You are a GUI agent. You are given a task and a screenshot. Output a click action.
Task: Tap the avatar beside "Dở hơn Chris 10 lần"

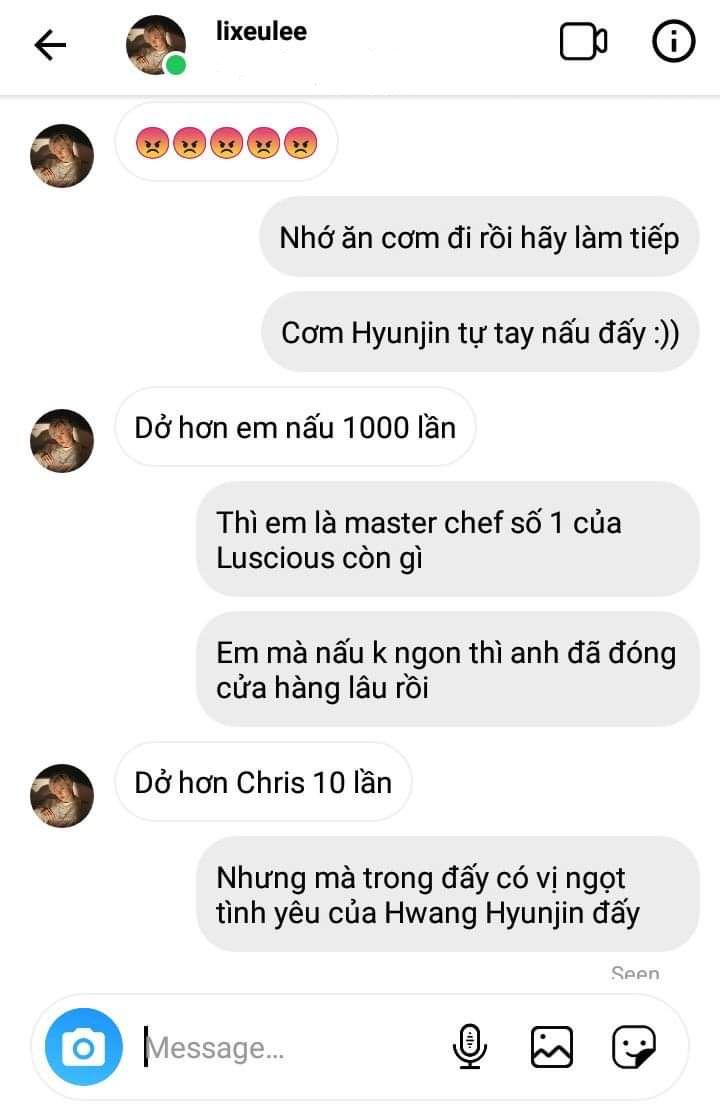[x=62, y=796]
